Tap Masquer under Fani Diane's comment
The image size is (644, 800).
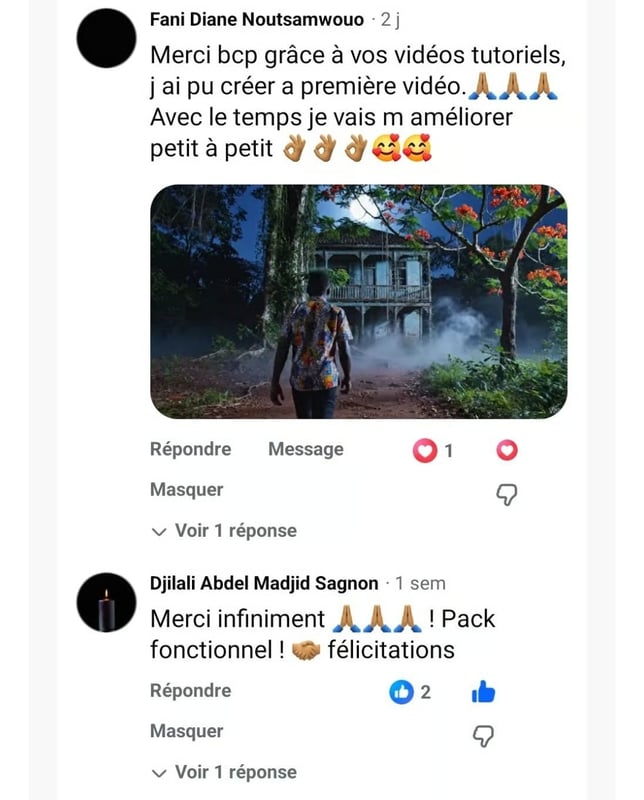(186, 490)
